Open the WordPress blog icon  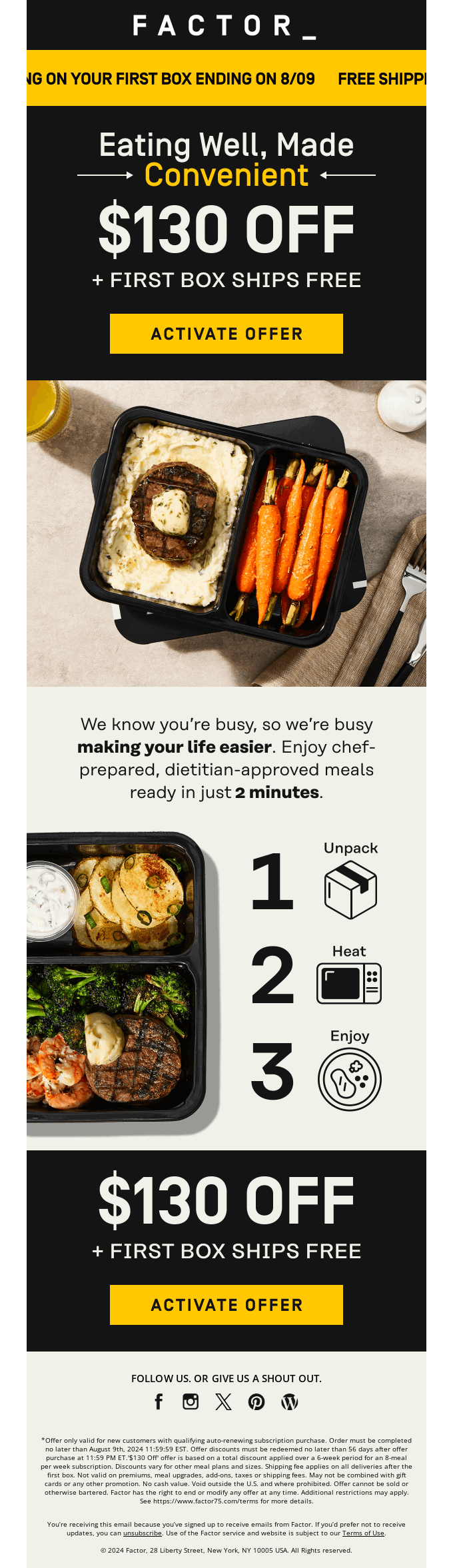(290, 1401)
